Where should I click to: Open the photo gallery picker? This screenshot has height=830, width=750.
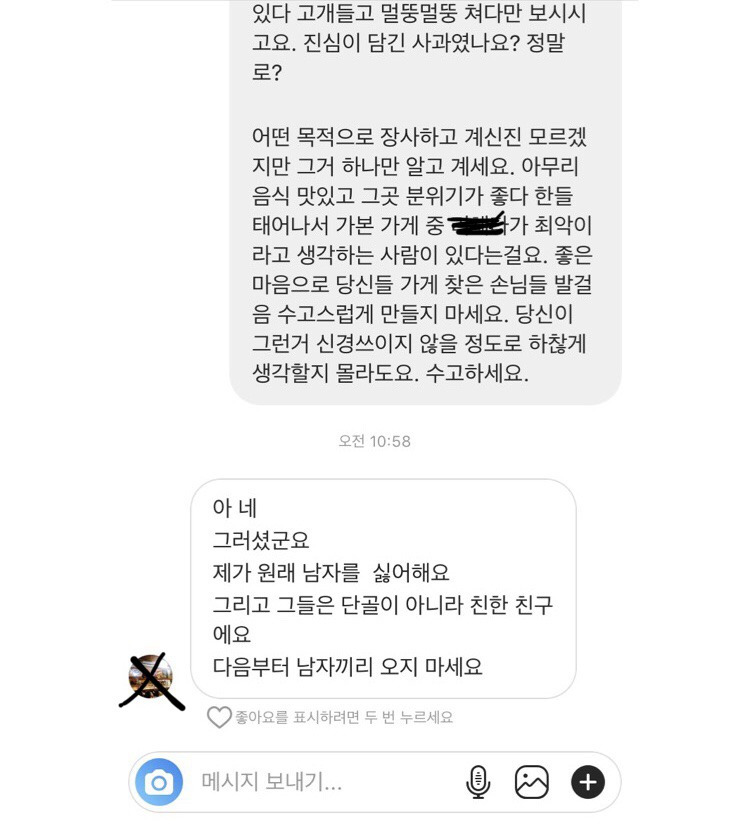click(x=532, y=782)
